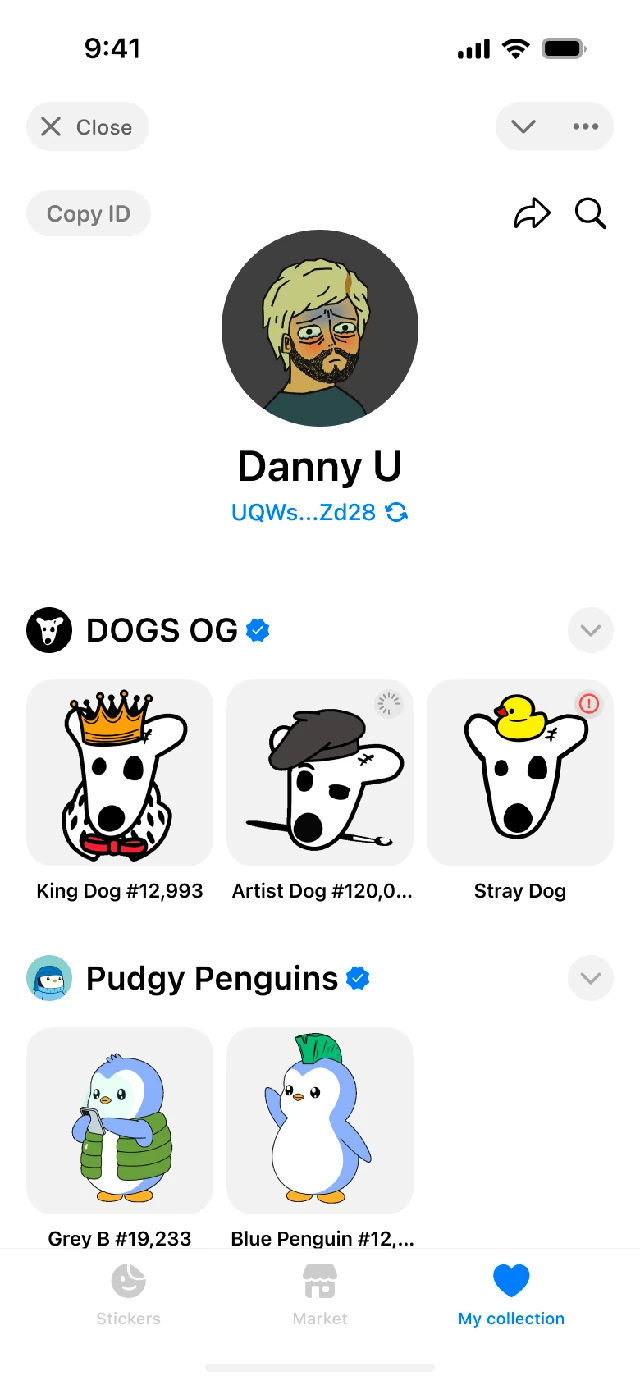This screenshot has height=1385, width=640.
Task: Select the My collection tab
Action: pyautogui.click(x=511, y=1294)
